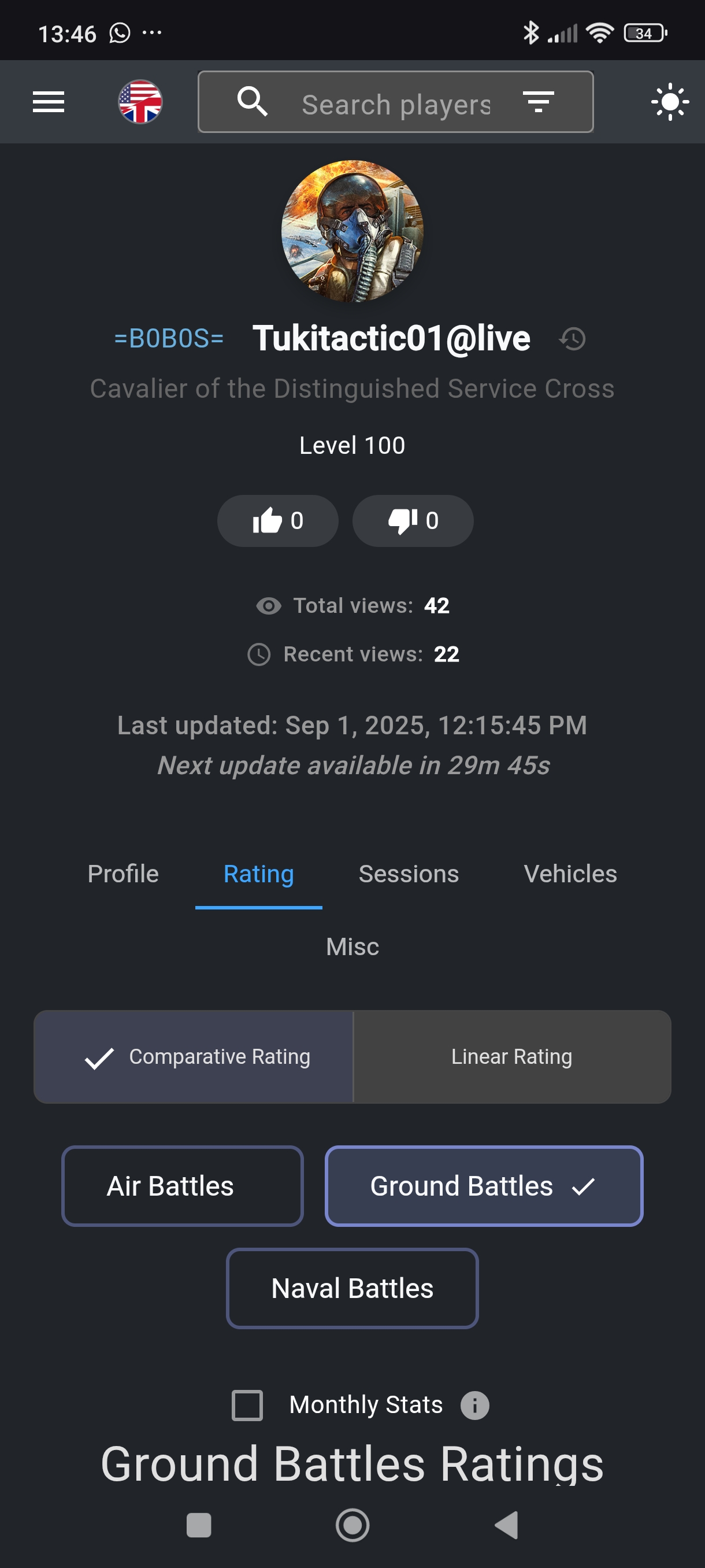This screenshot has width=705, height=1568.
Task: Toggle light theme with sun icon
Action: coord(670,102)
